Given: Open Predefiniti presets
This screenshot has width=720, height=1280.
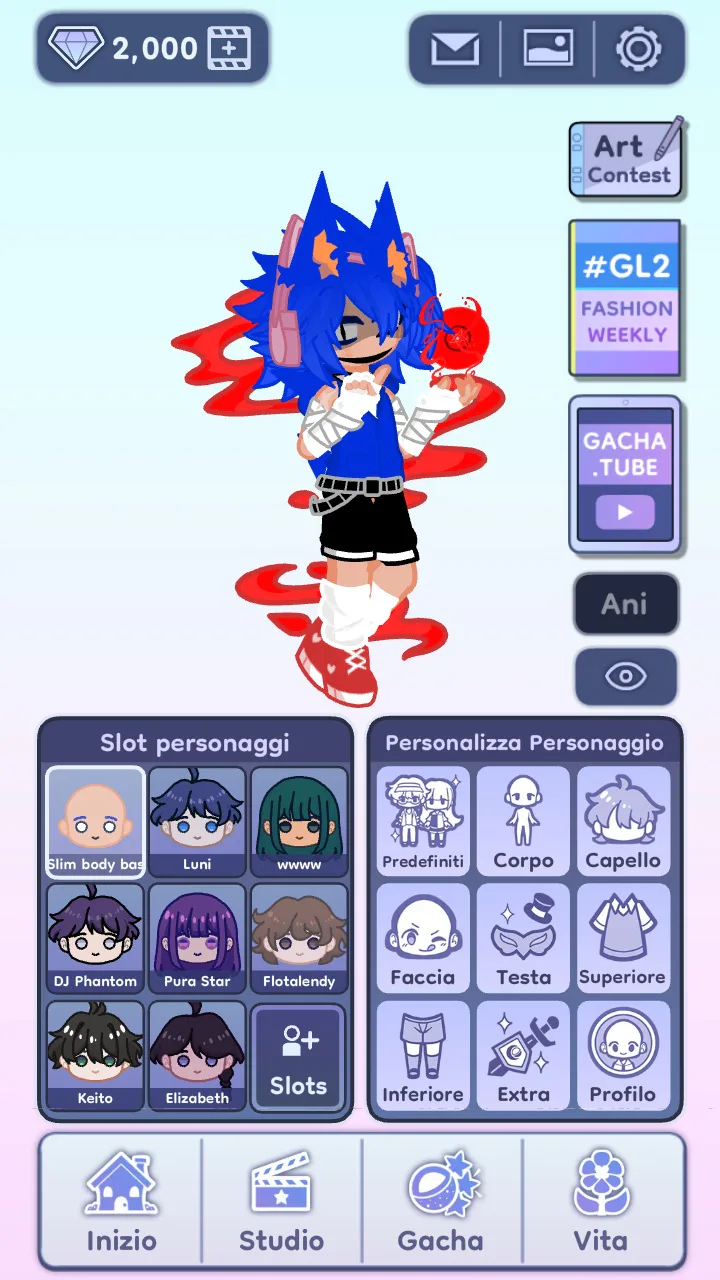Looking at the screenshot, I should click(423, 821).
